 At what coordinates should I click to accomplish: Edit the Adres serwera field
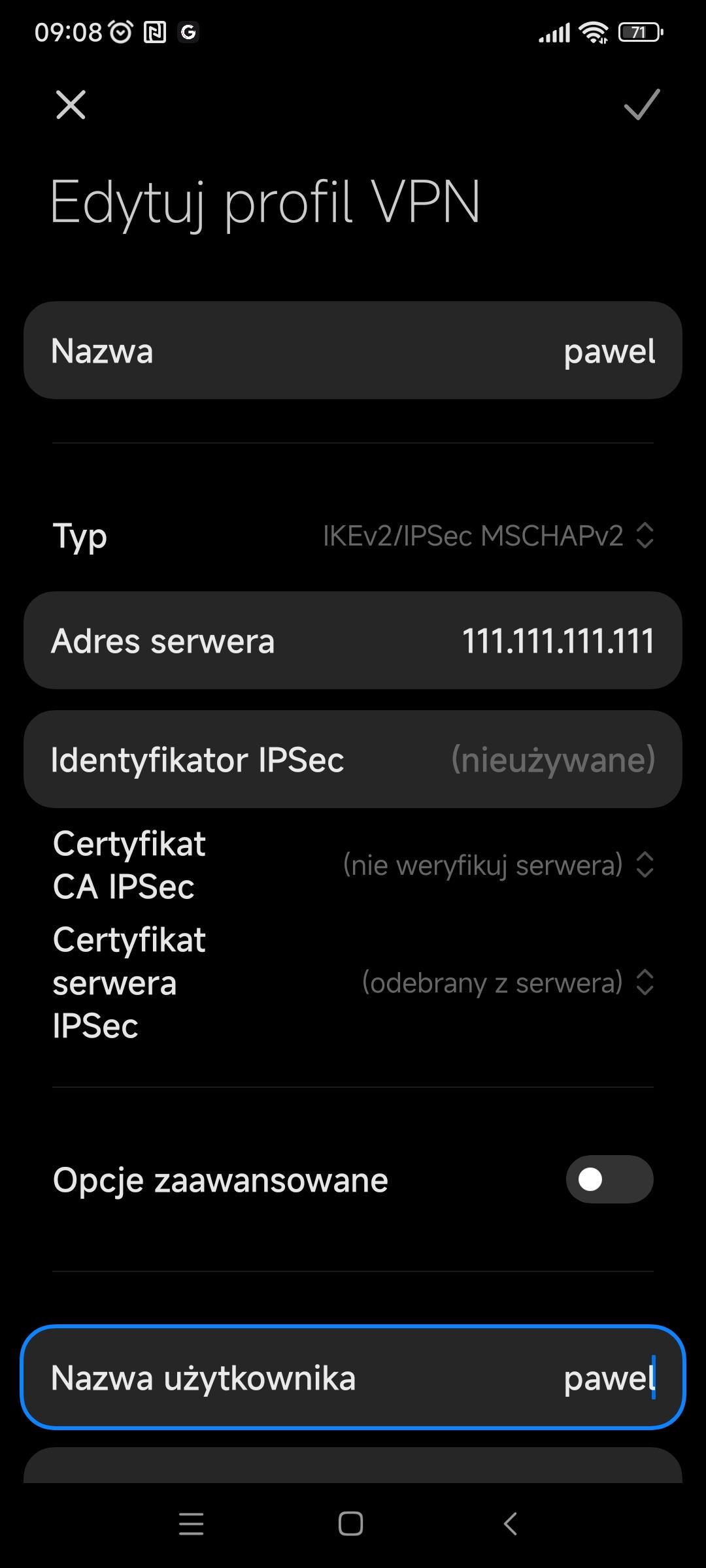353,641
